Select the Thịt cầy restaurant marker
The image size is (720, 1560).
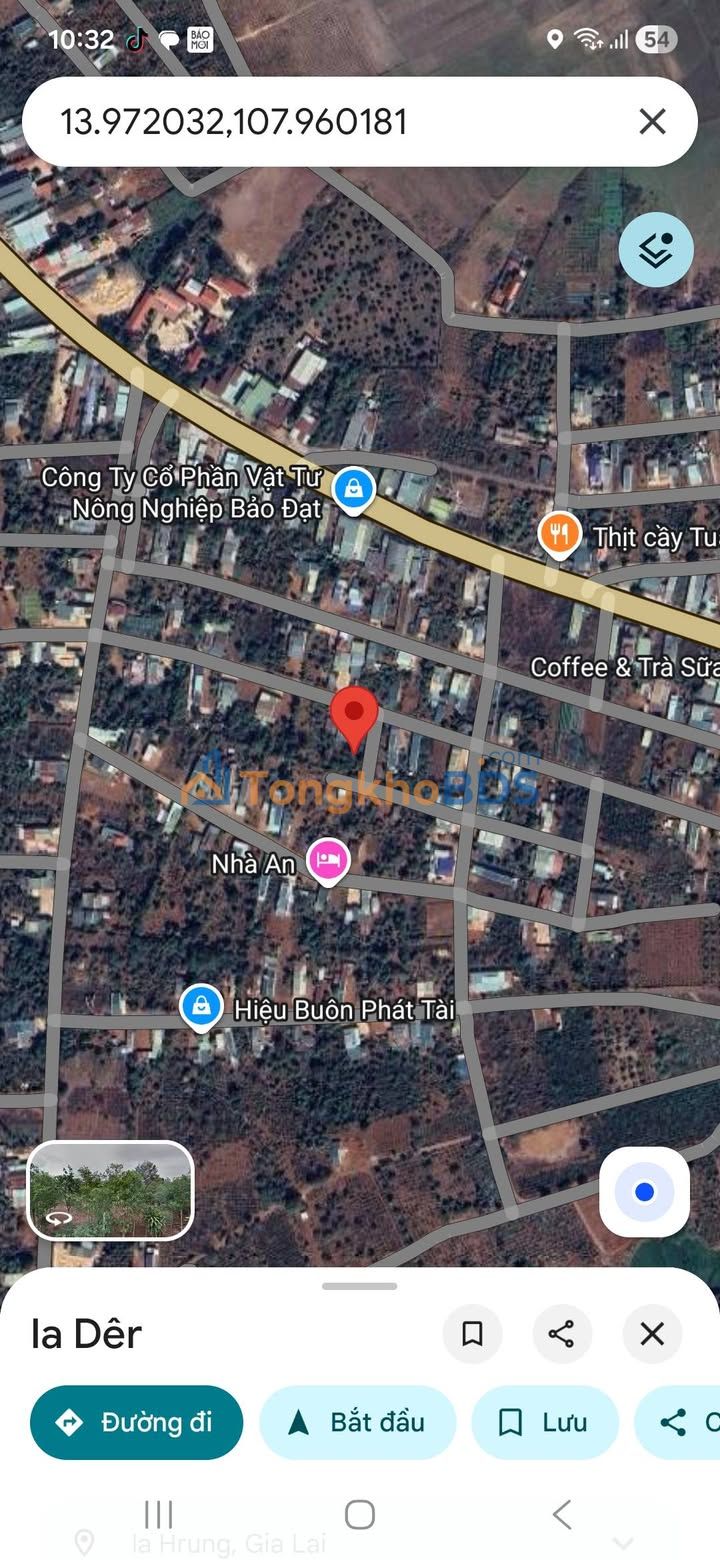(560, 535)
